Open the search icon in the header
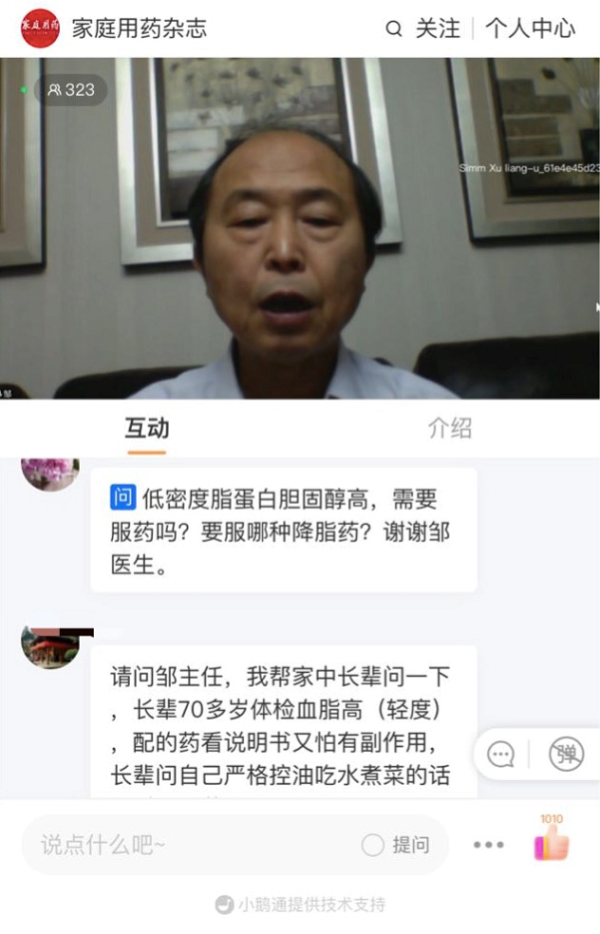 coord(394,28)
